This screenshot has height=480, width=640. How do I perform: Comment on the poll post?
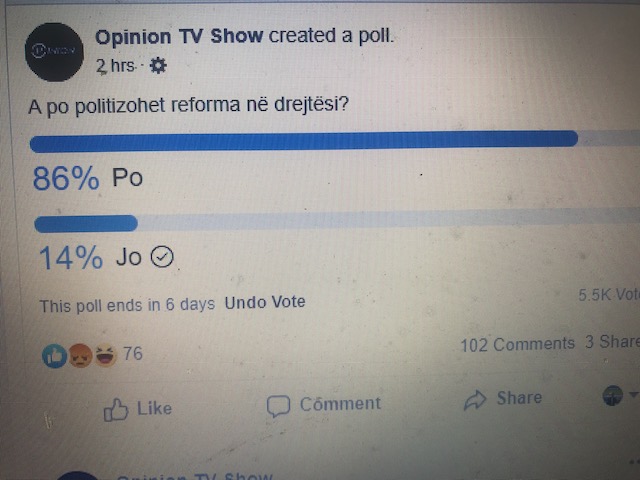point(325,404)
